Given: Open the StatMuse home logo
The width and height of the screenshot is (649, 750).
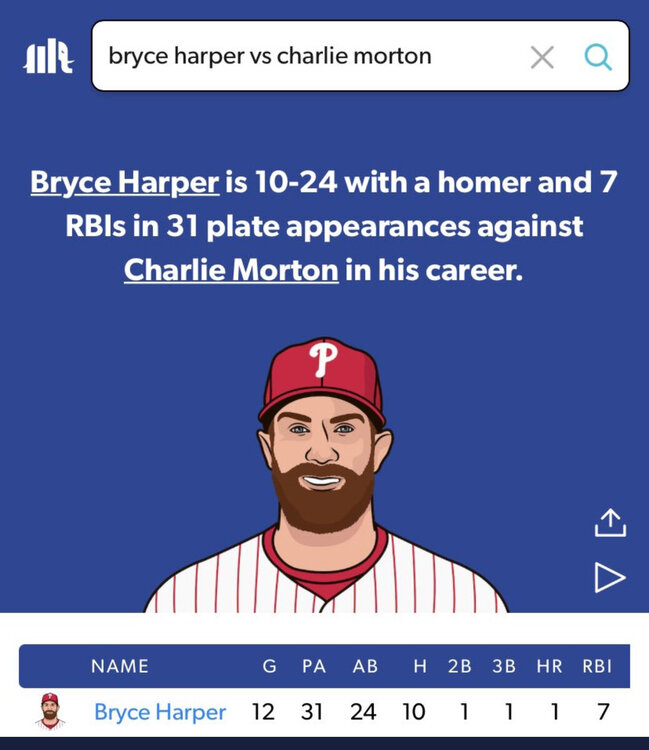Looking at the screenshot, I should 48,57.
